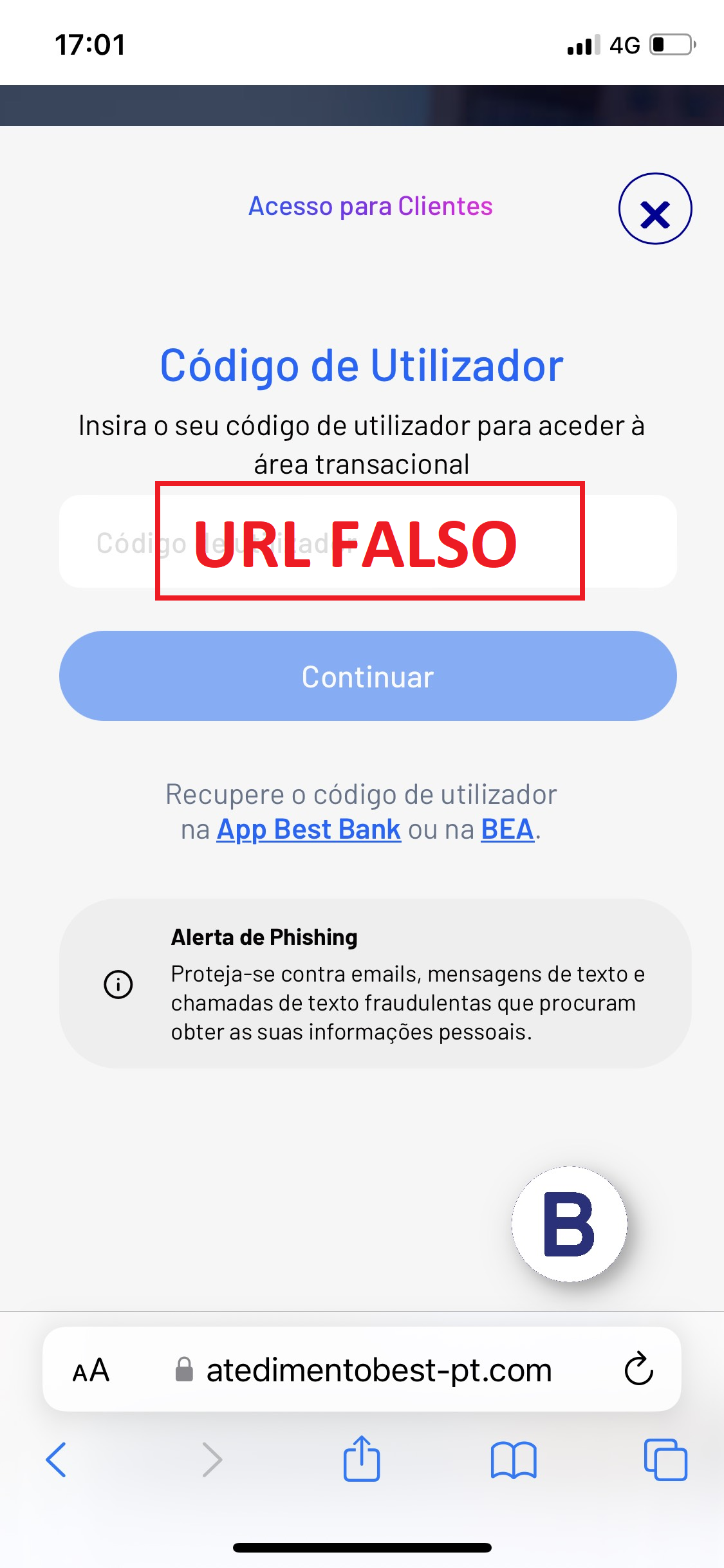The height and width of the screenshot is (1568, 724).
Task: Reload the page
Action: point(638,1369)
